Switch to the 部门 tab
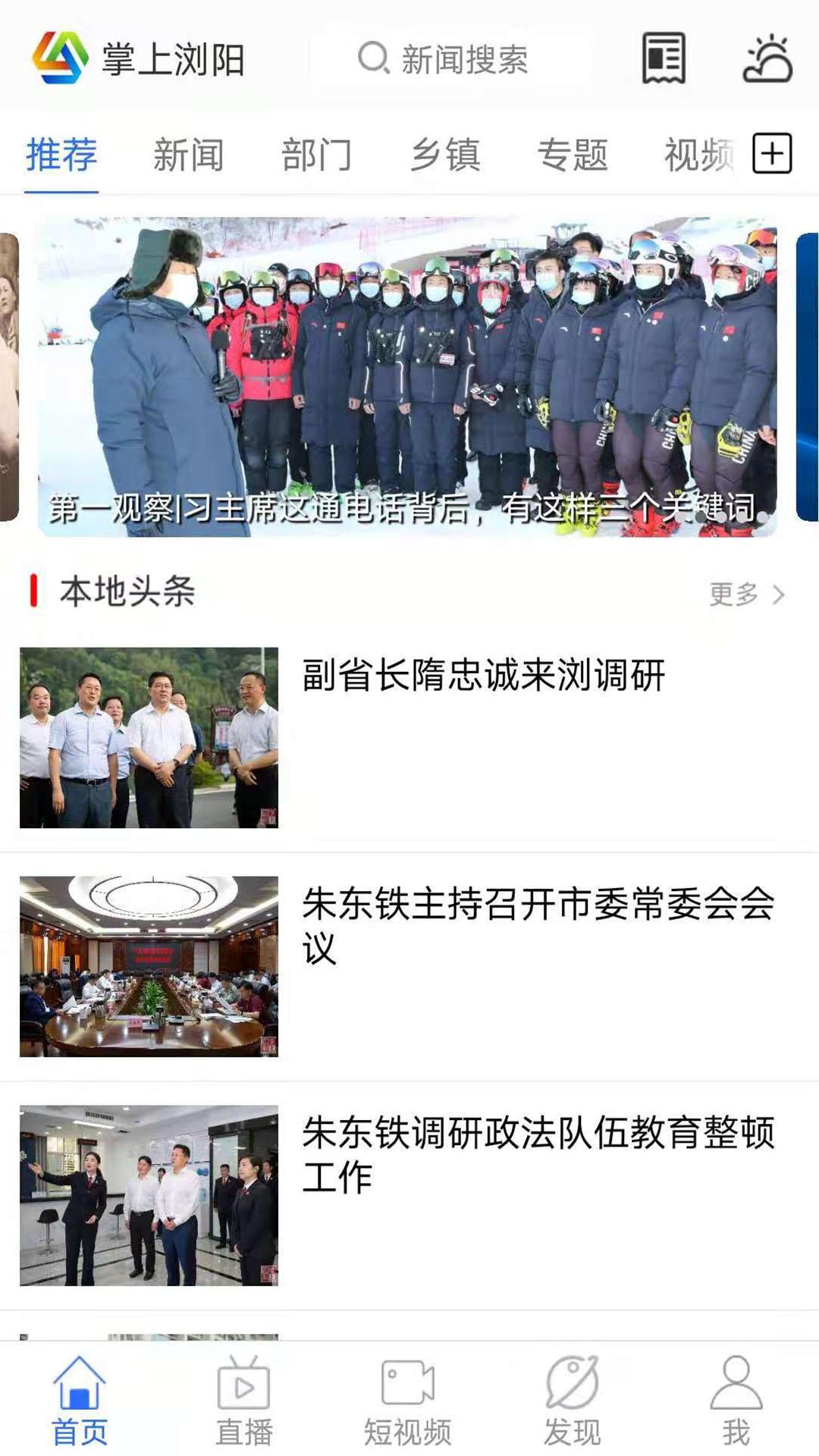 [318, 155]
